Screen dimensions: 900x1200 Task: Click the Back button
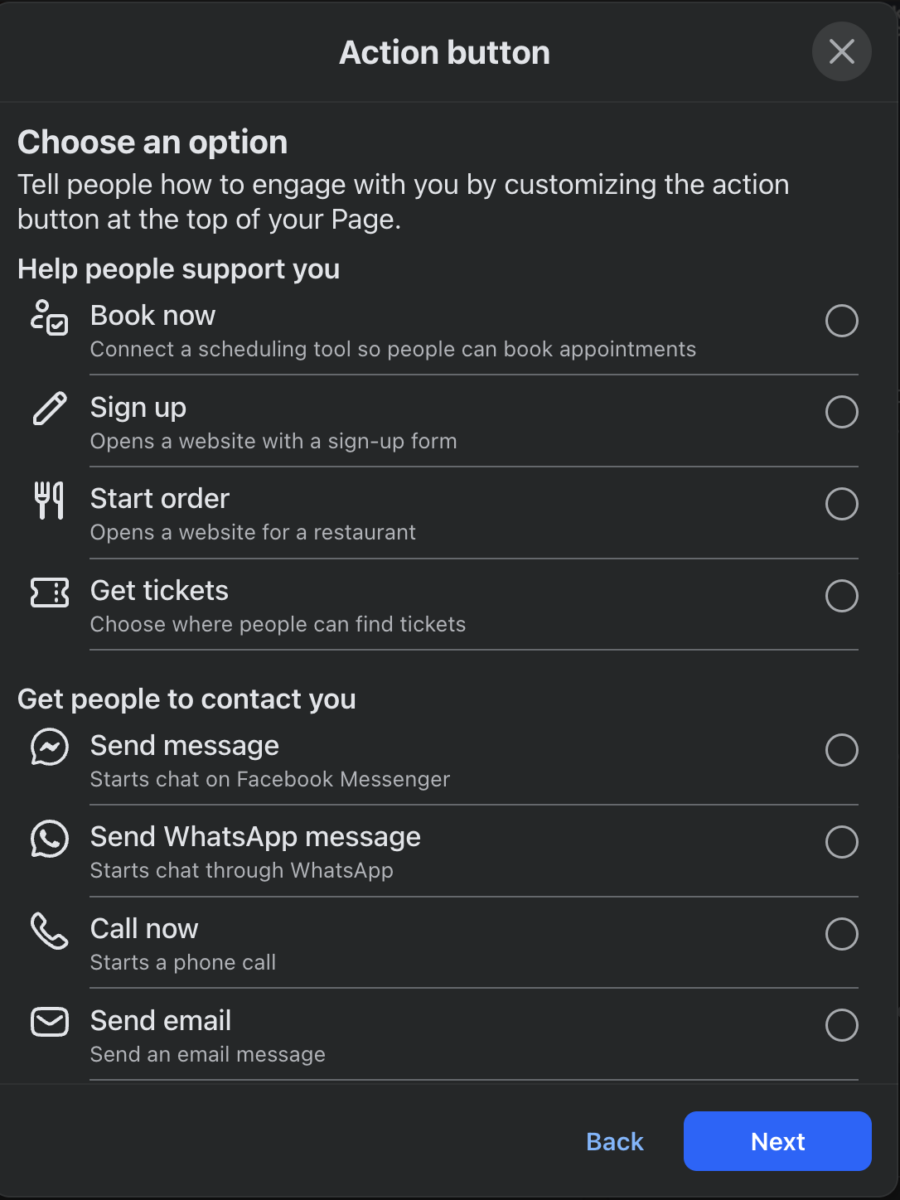pyautogui.click(x=614, y=1141)
